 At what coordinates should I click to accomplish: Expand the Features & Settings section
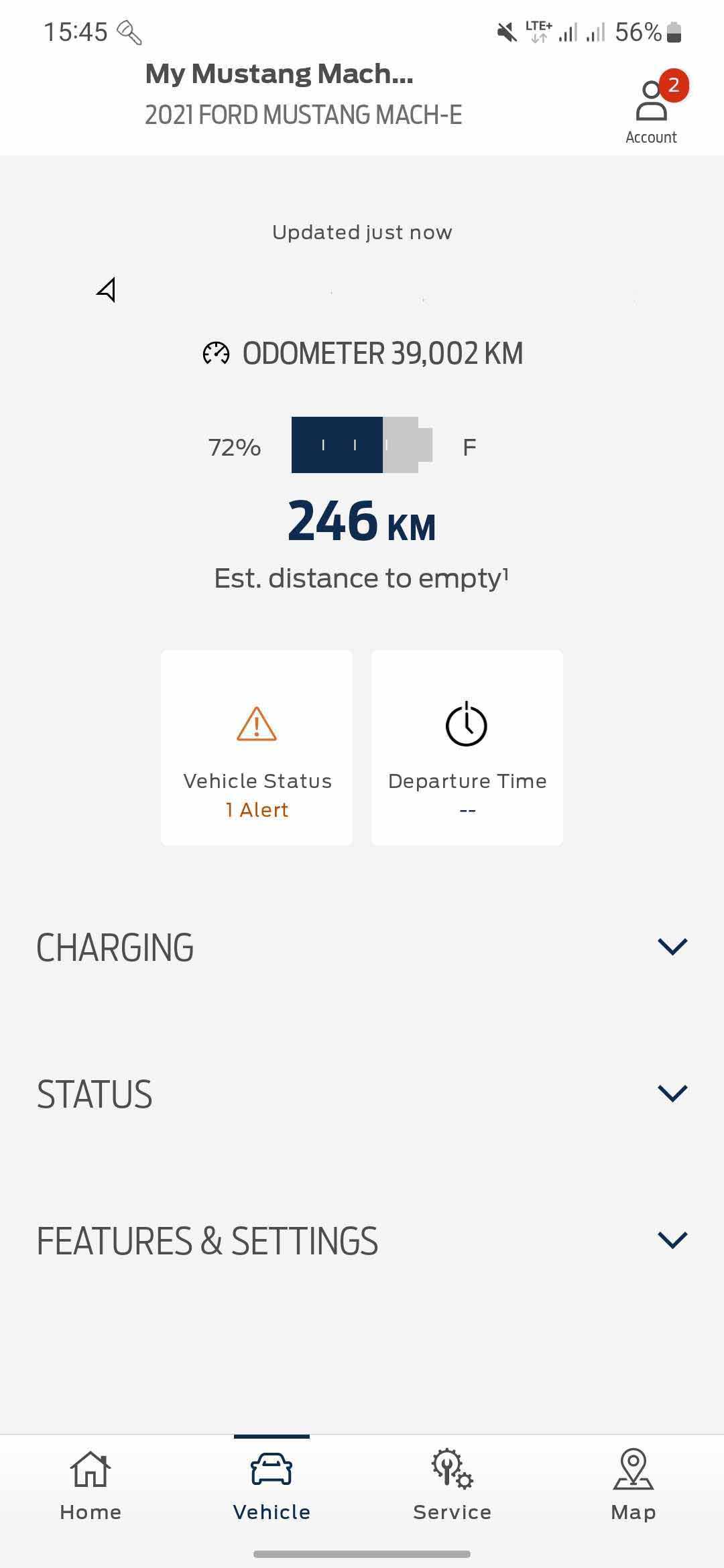(x=362, y=1240)
